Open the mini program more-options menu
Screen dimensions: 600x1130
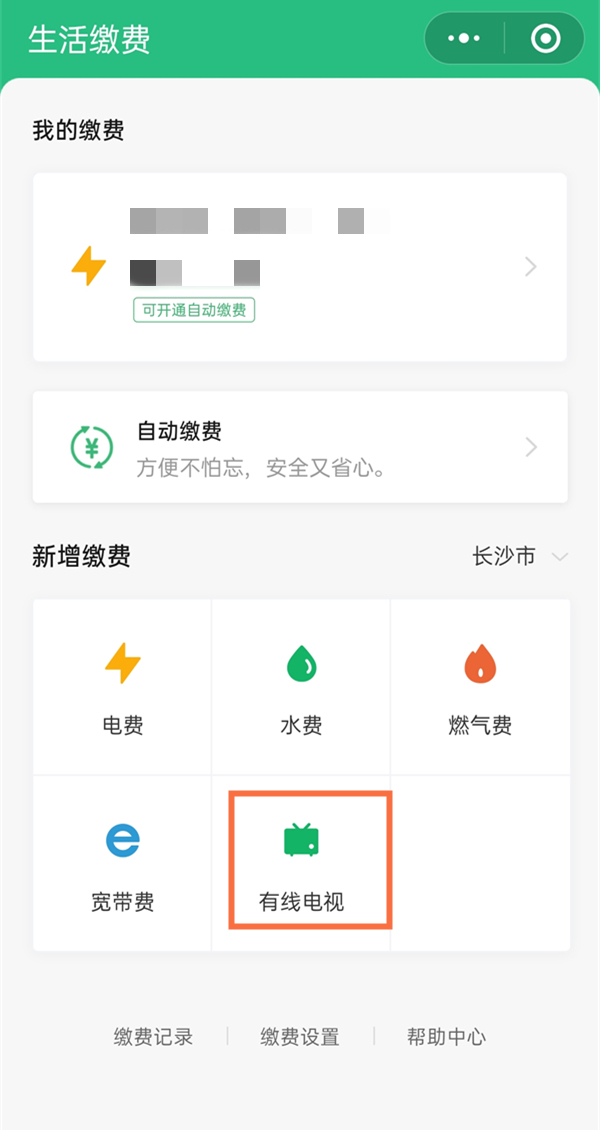464,39
